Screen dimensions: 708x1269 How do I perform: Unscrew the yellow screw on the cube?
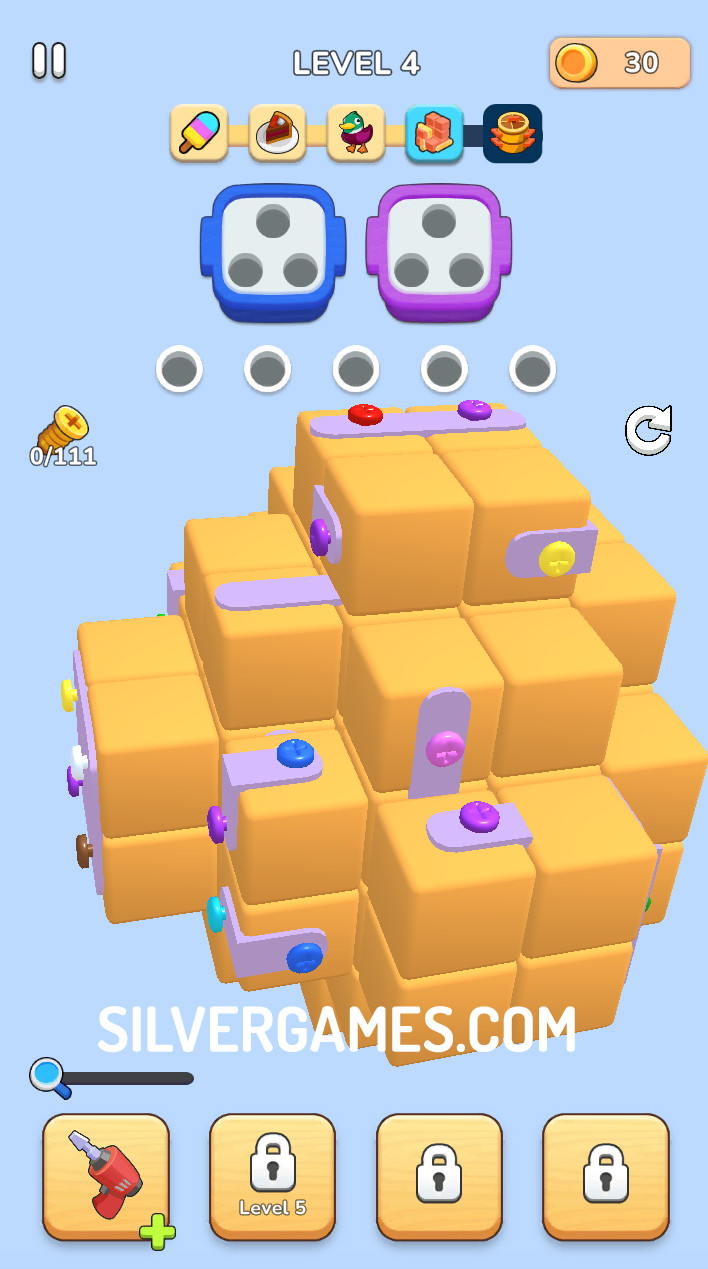557,559
